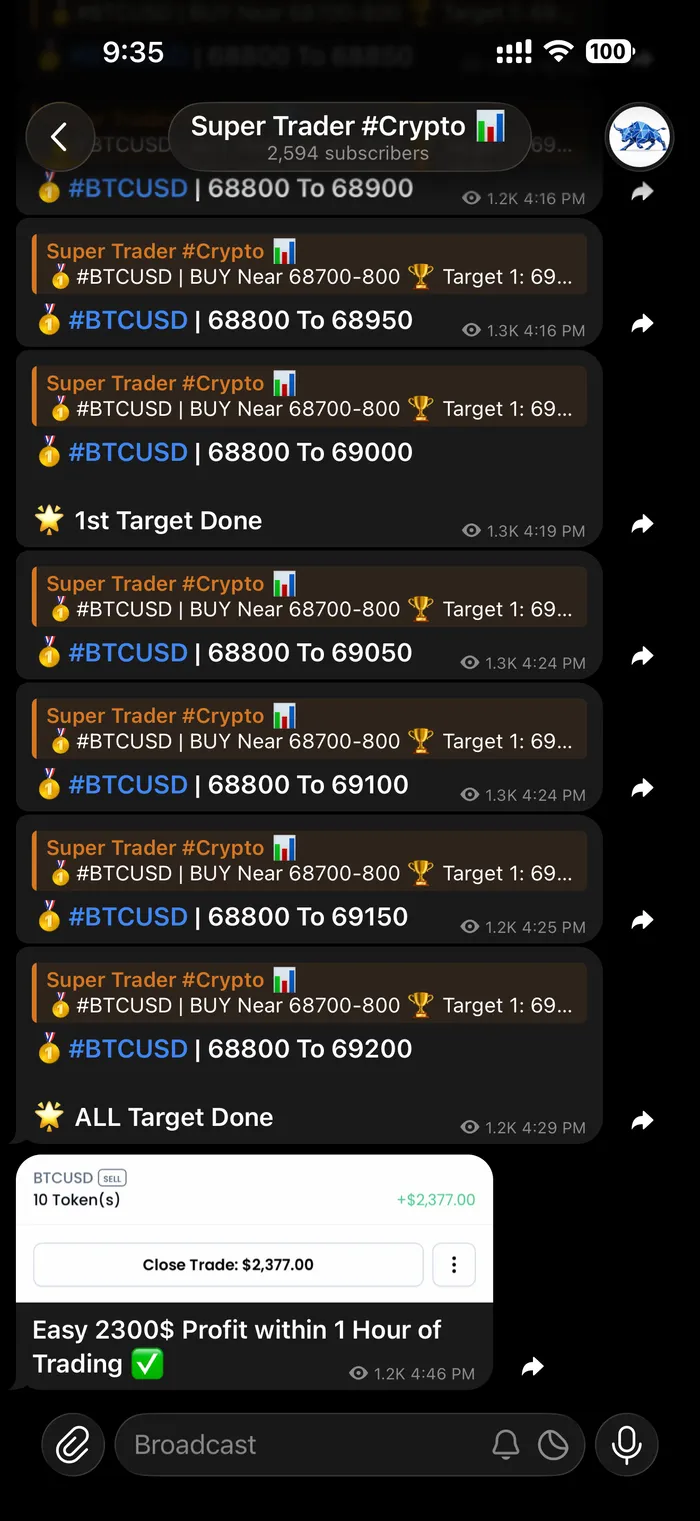
Task: Open the replied signal in 68800 To 69000 message
Action: click(310, 397)
